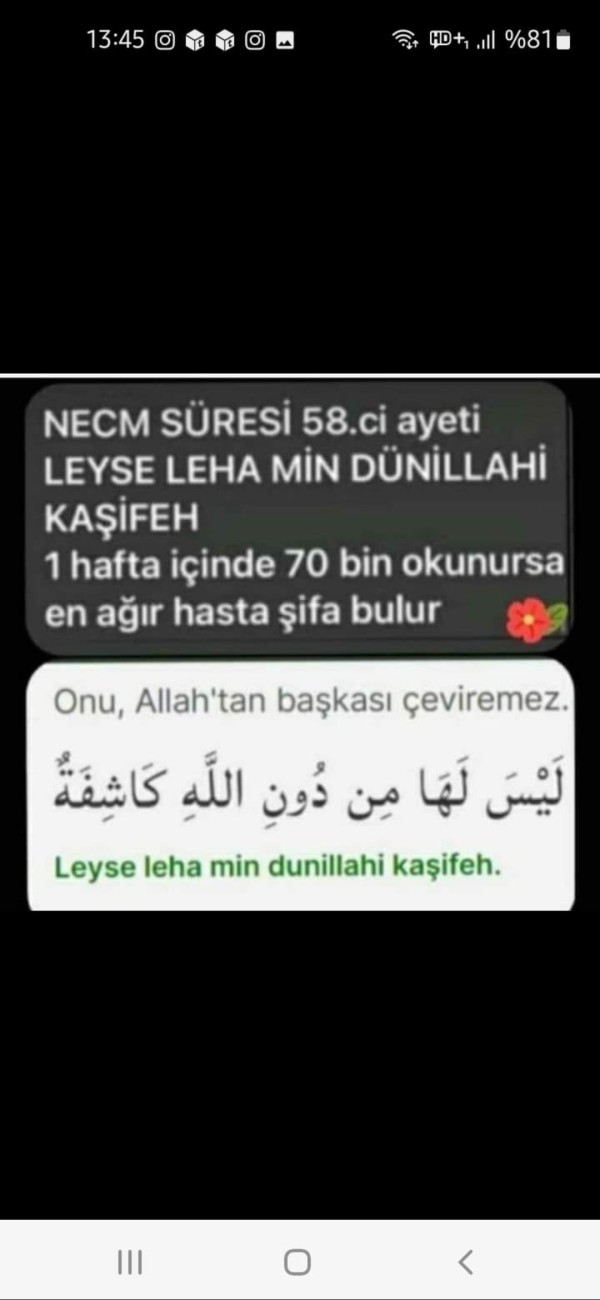The width and height of the screenshot is (600, 1300).
Task: Open the recent apps overview
Action: [x=130, y=1262]
